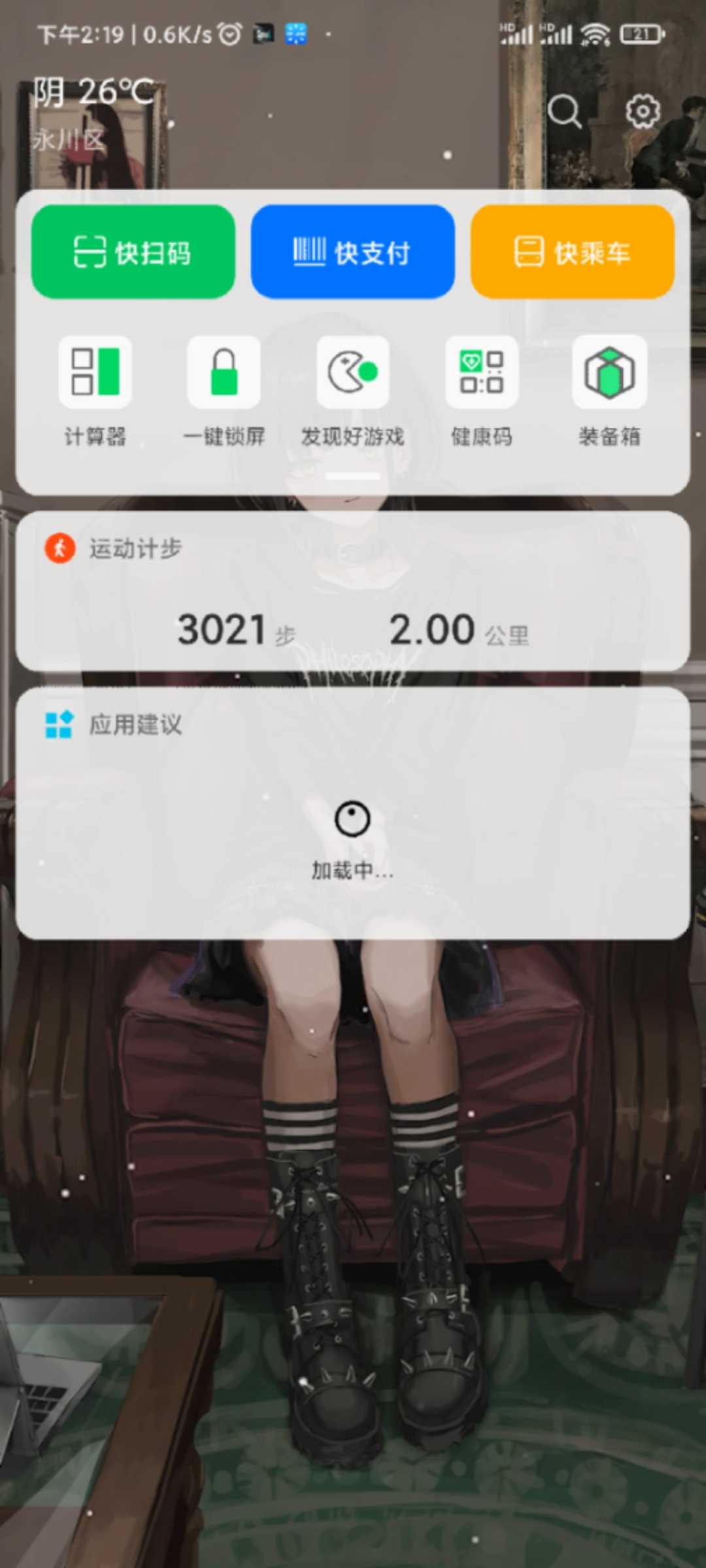The width and height of the screenshot is (706, 1568).
Task: Select the orange 快乘车 button
Action: [x=572, y=252]
